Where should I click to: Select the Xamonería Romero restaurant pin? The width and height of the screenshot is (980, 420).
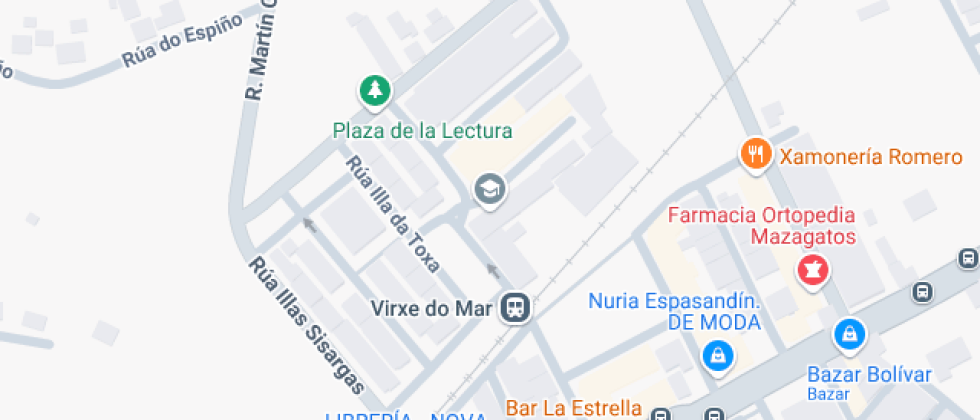753,154
